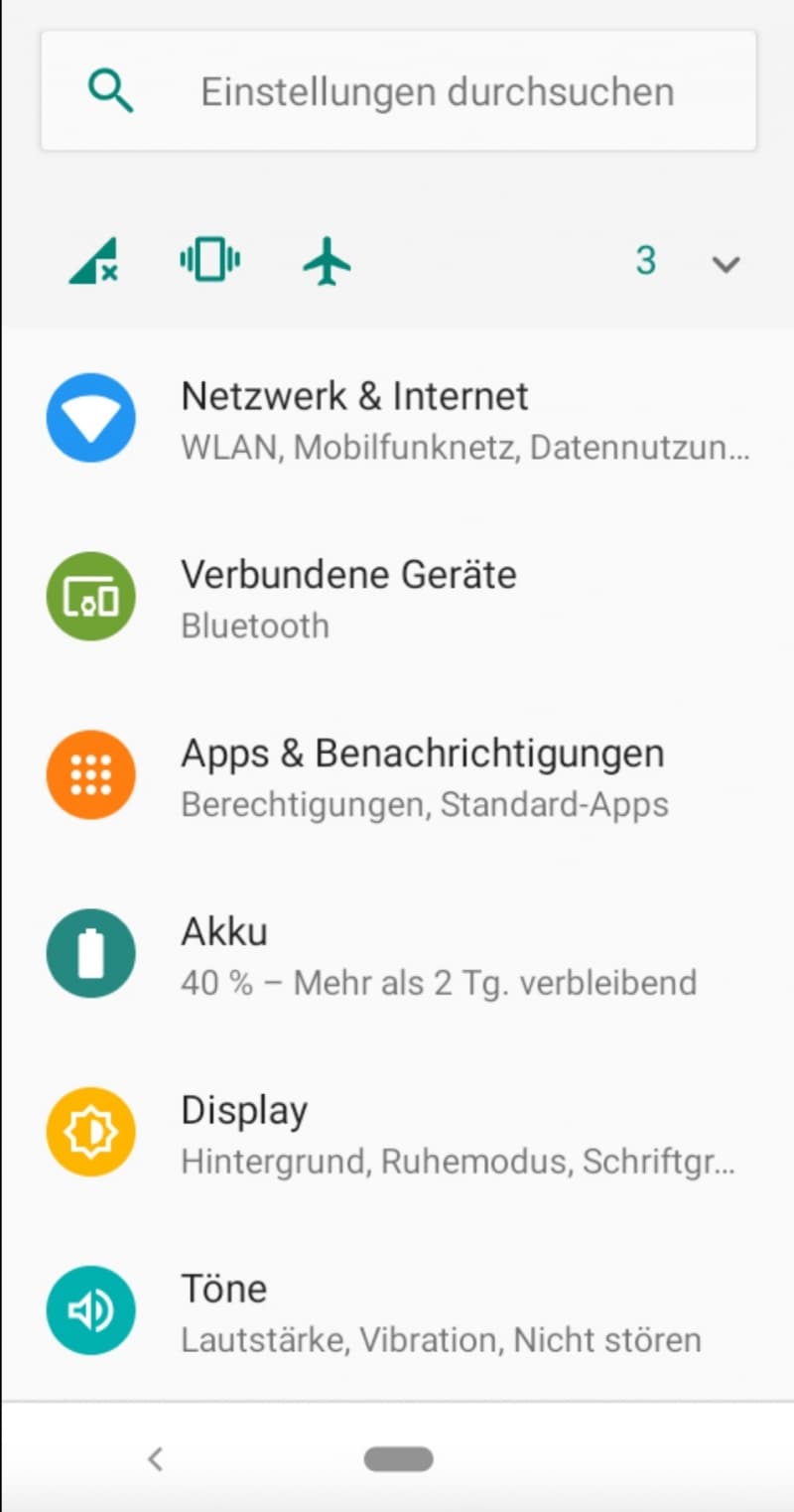Open Display settings
This screenshot has width=794, height=1512.
tap(397, 1133)
